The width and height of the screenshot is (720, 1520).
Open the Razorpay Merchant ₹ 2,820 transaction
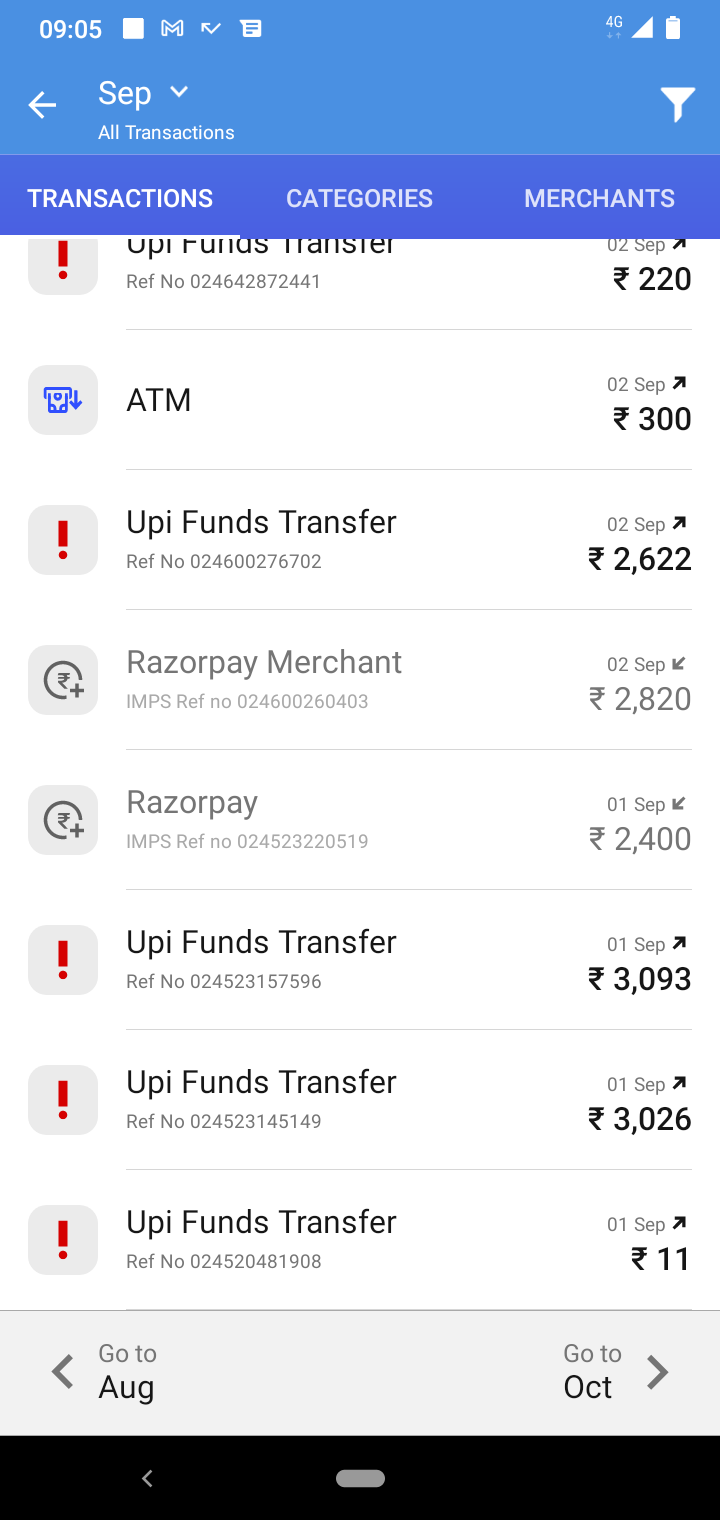(x=360, y=680)
